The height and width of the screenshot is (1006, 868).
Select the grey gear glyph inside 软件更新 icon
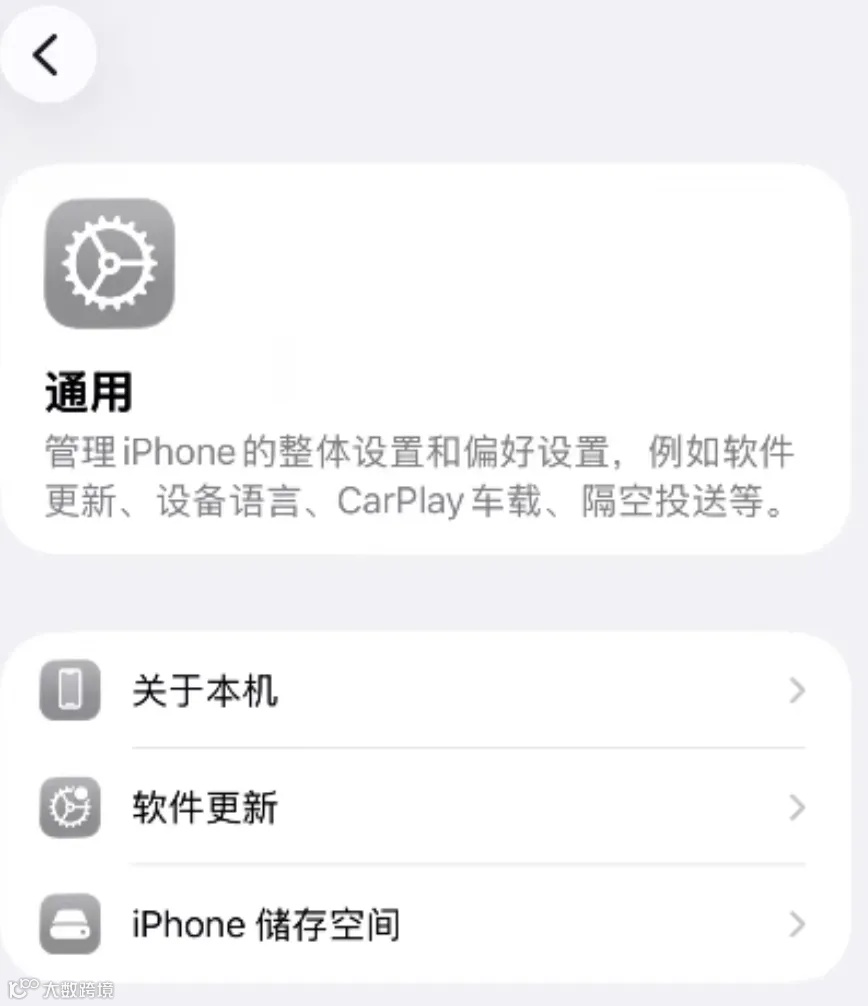(x=68, y=808)
